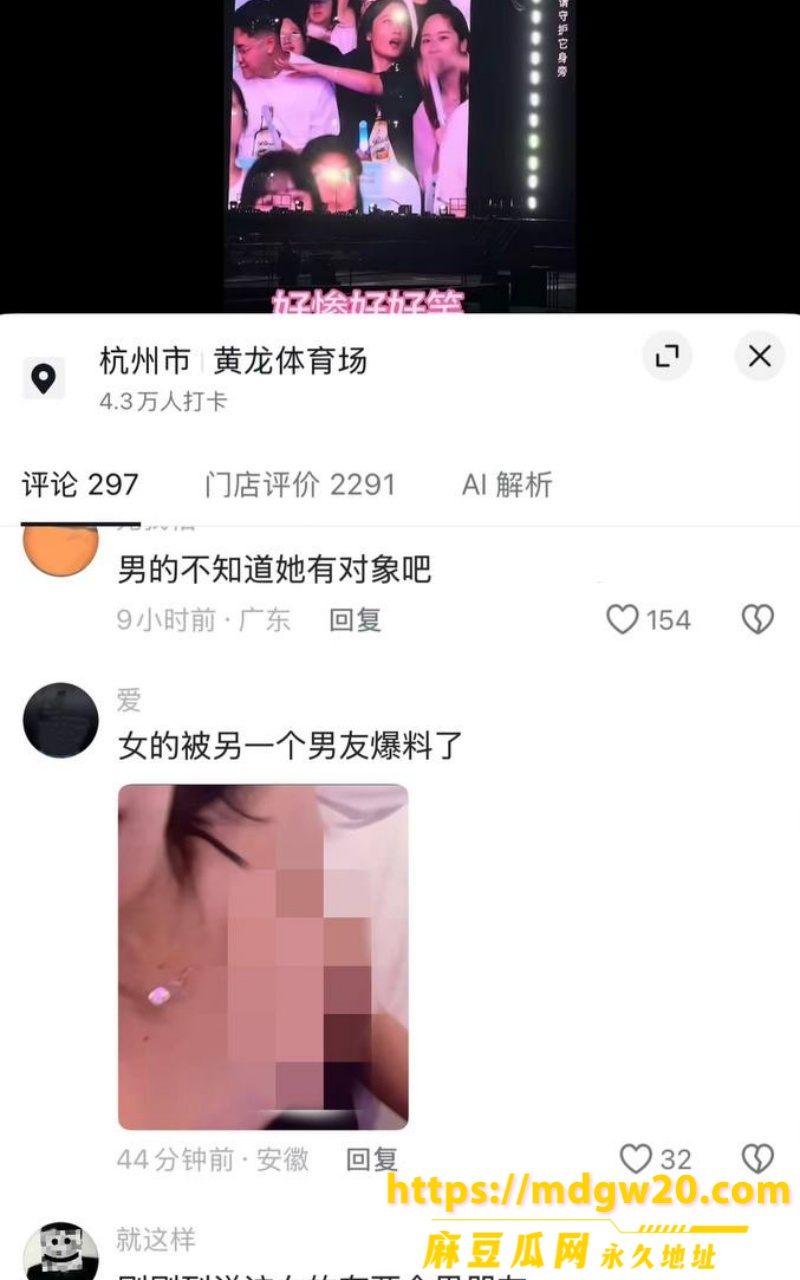Expand the comments panel to full screen
Image resolution: width=800 pixels, height=1280 pixels.
click(x=667, y=356)
